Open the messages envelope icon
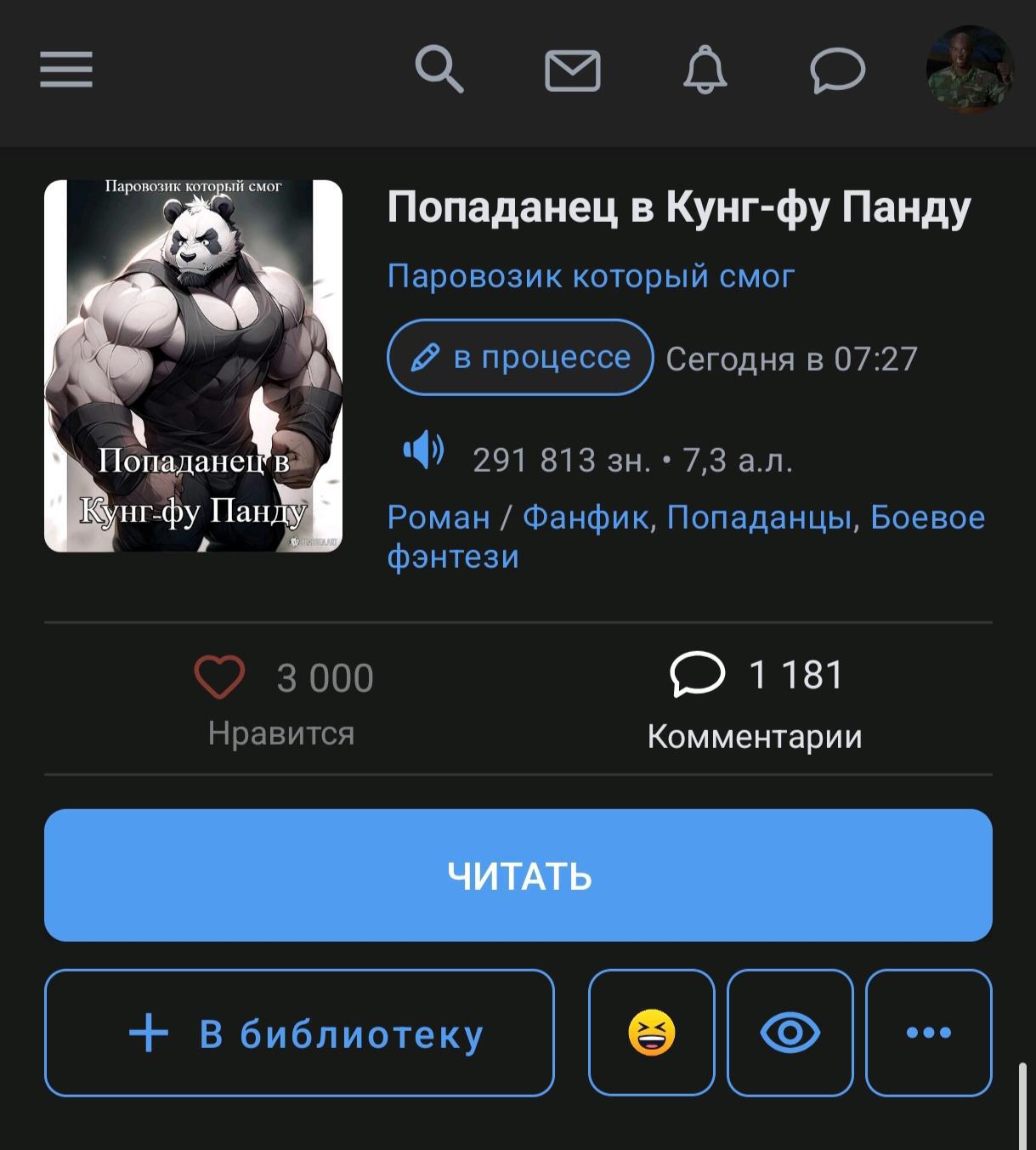The width and height of the screenshot is (1036, 1150). tap(572, 70)
